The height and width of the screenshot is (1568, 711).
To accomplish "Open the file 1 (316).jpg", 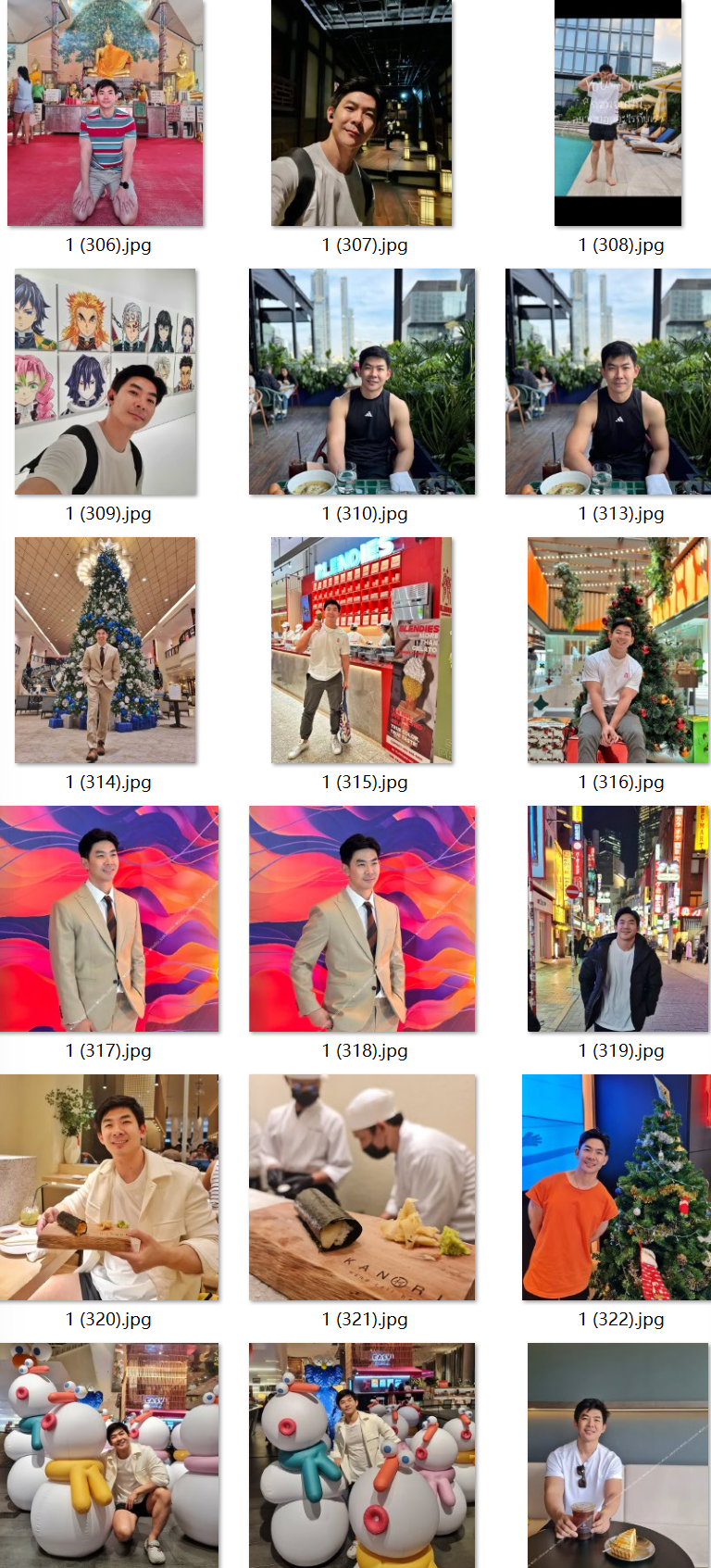I will (x=617, y=650).
